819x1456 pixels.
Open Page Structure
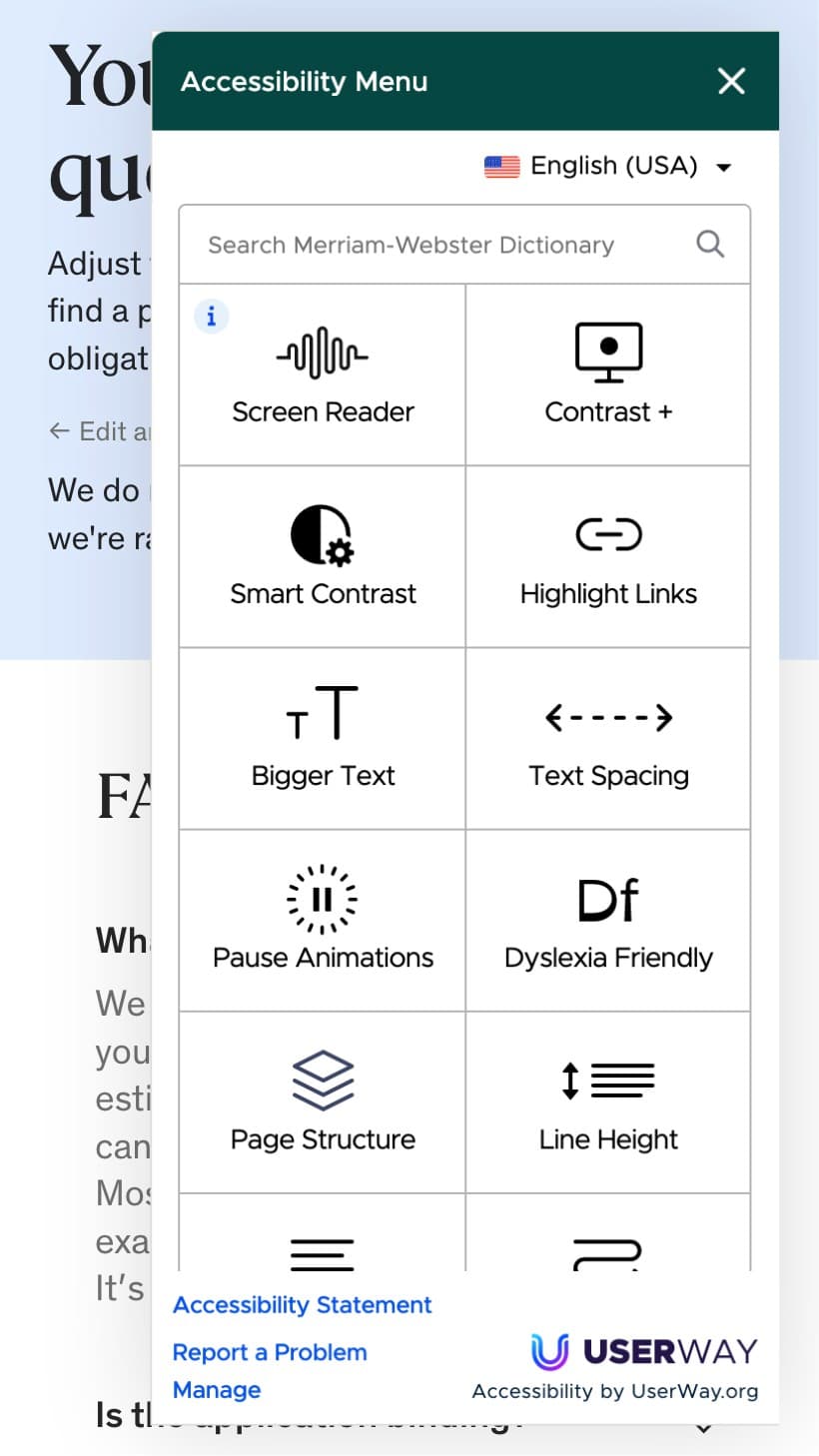pos(323,1101)
